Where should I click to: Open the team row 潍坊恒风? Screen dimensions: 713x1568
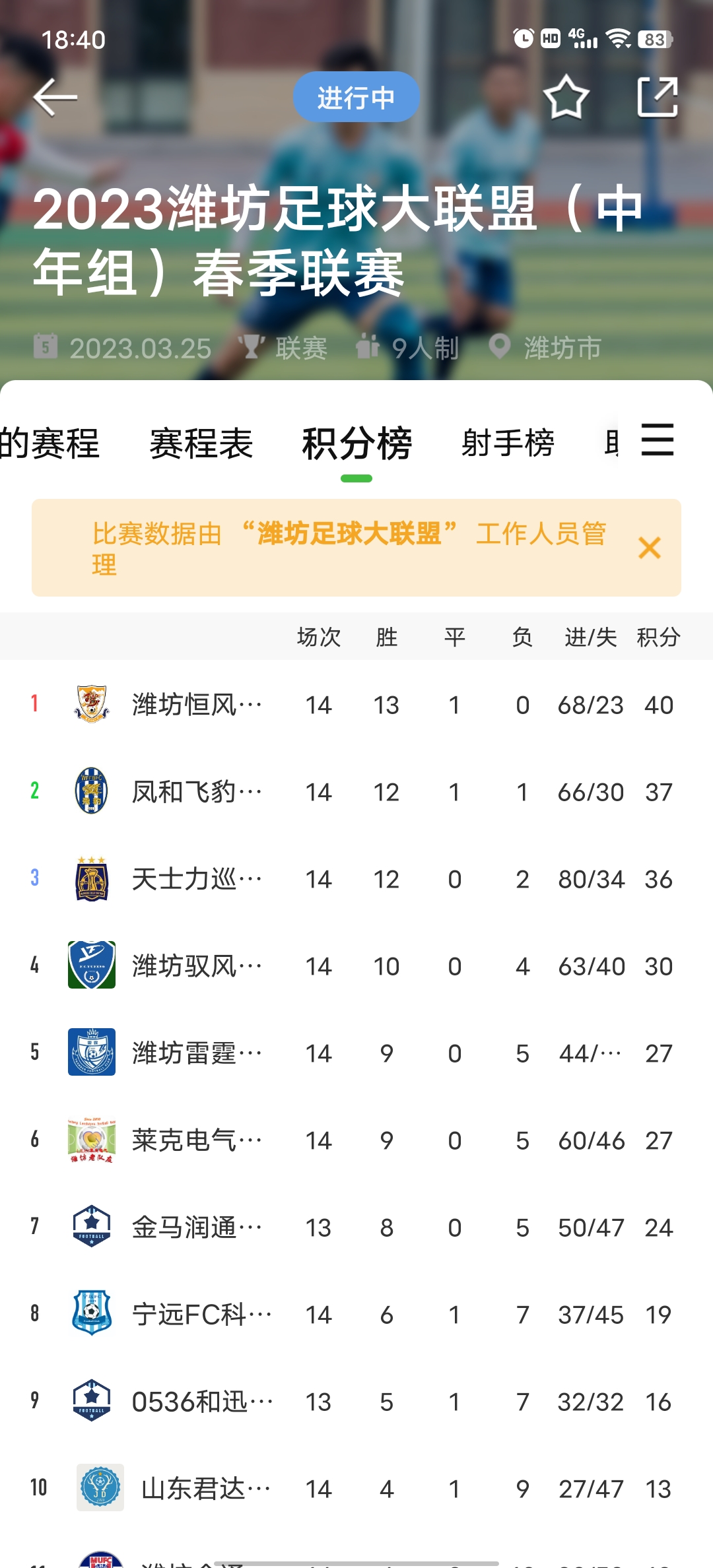356,704
